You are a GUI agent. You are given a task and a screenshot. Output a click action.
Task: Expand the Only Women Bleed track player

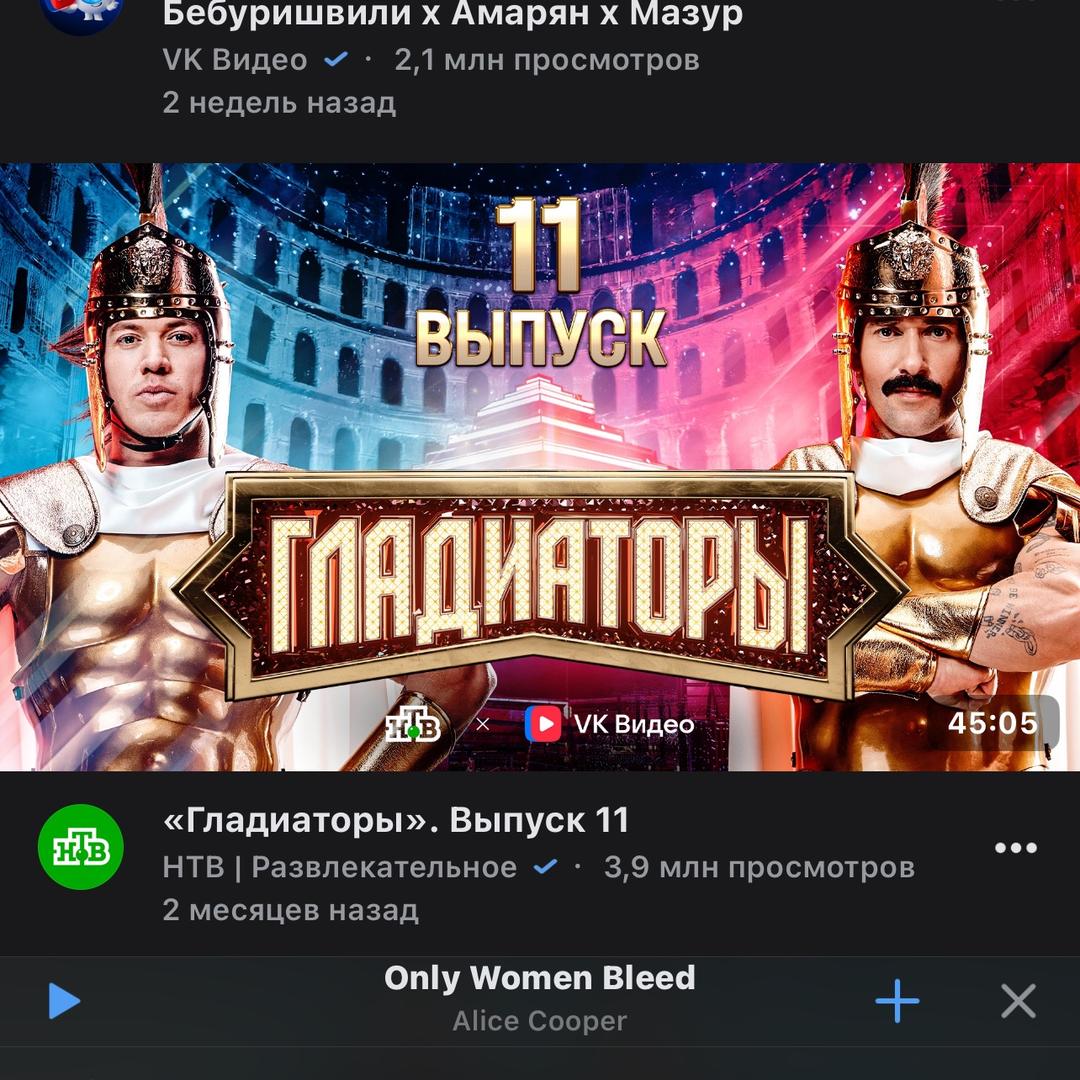pos(540,998)
